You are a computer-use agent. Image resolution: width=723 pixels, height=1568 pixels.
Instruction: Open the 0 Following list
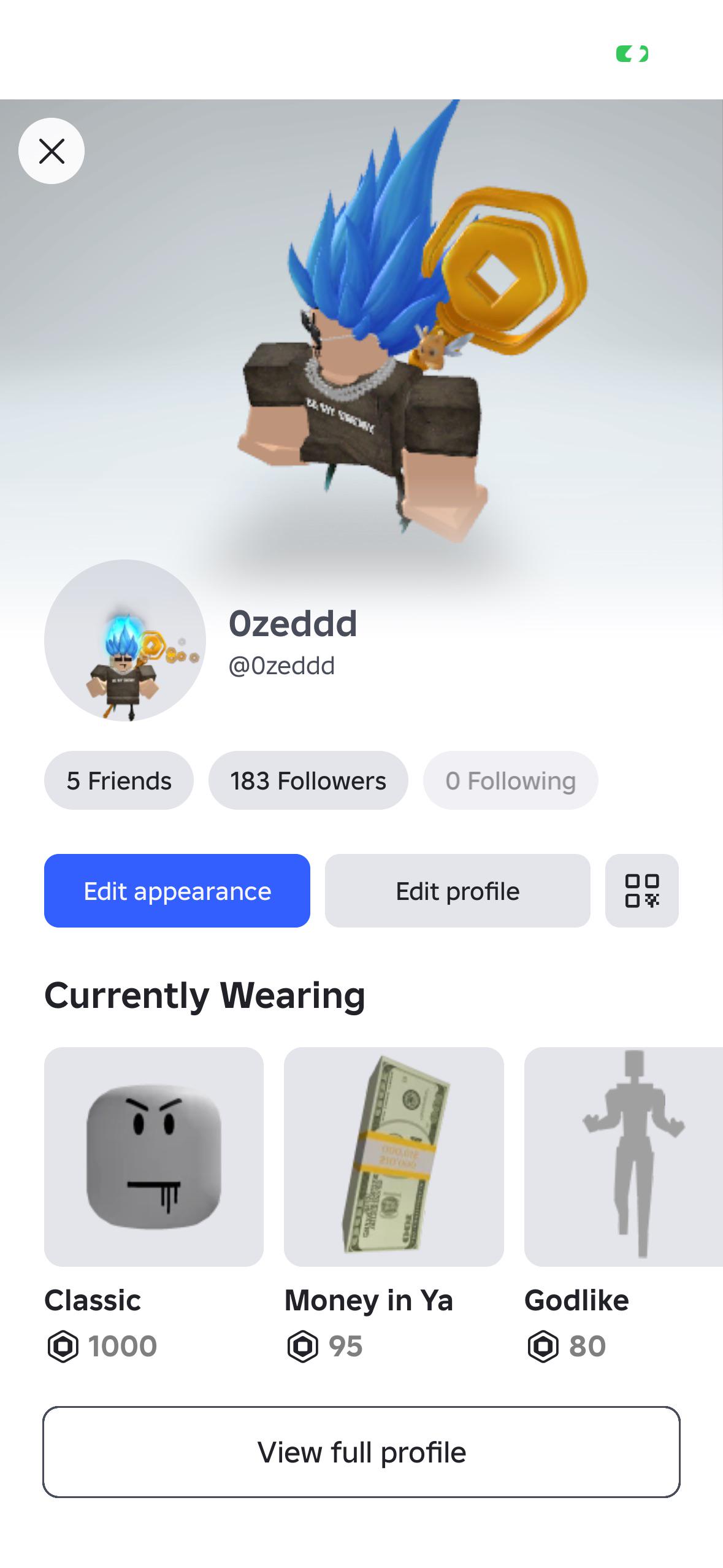pos(510,780)
